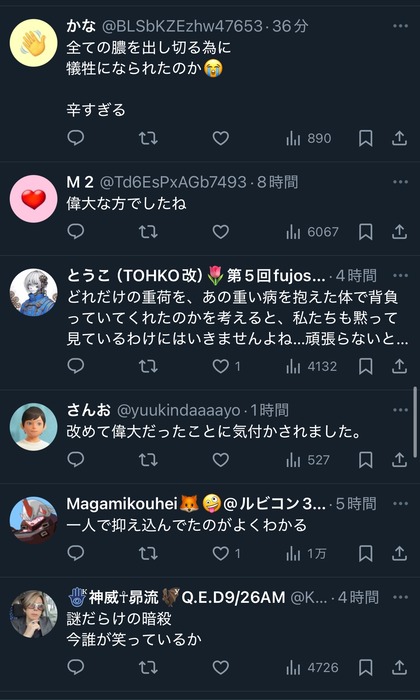The width and height of the screenshot is (420, 700).
Task: Like the post by M 2
Action: (220, 232)
